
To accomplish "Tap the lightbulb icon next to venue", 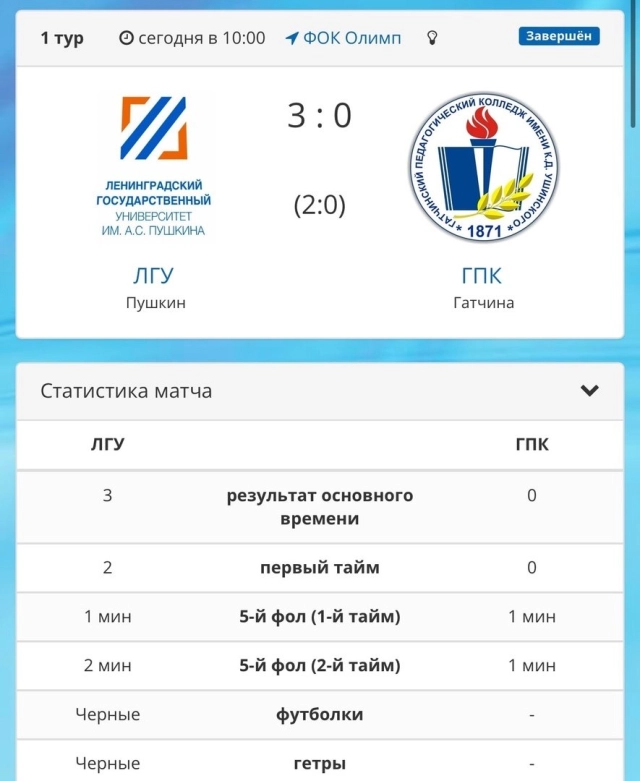I will [432, 38].
